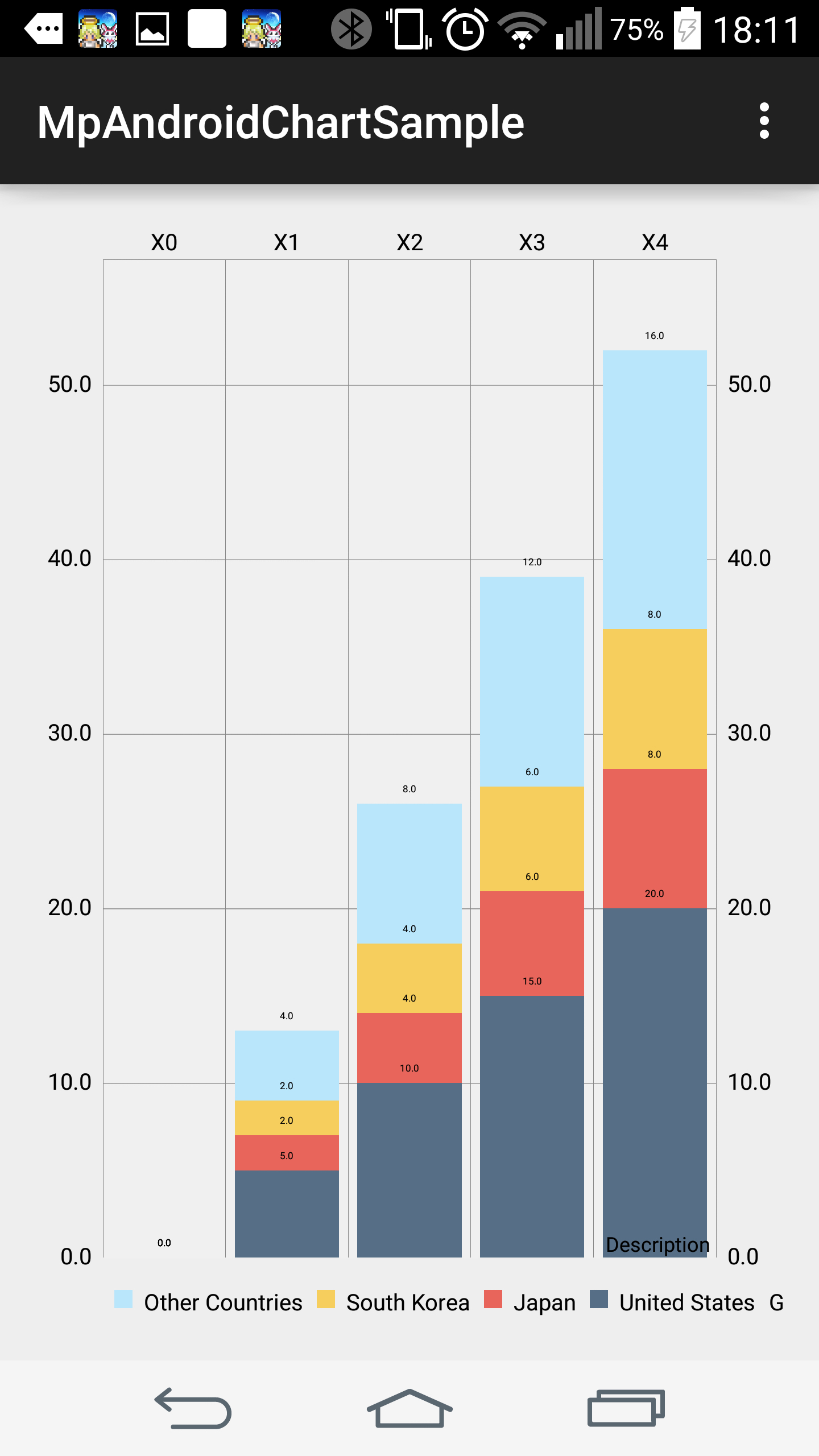Highlight the X4 stacked bar
The width and height of the screenshot is (819, 1456).
coord(655,803)
